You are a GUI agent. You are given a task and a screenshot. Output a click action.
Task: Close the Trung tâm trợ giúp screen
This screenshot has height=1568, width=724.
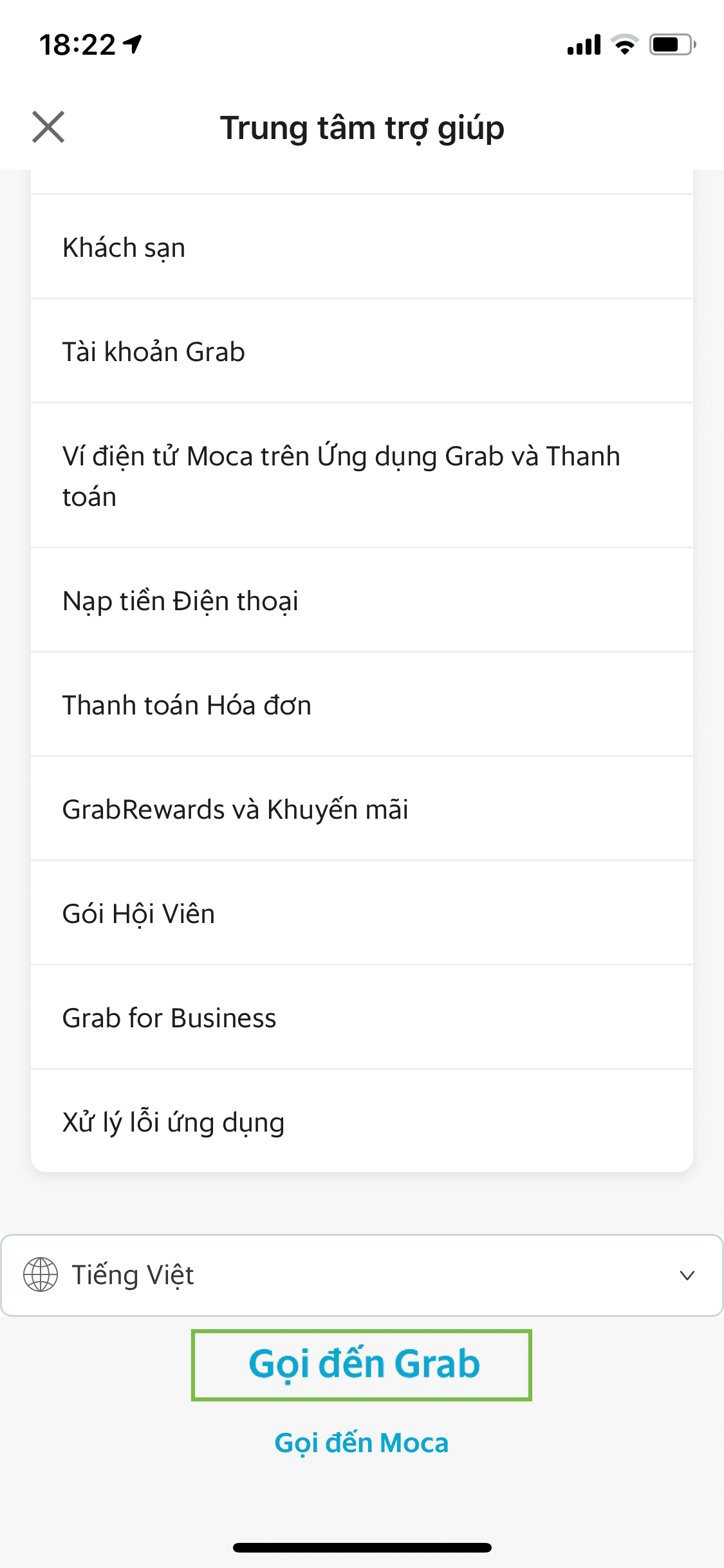pyautogui.click(x=48, y=127)
